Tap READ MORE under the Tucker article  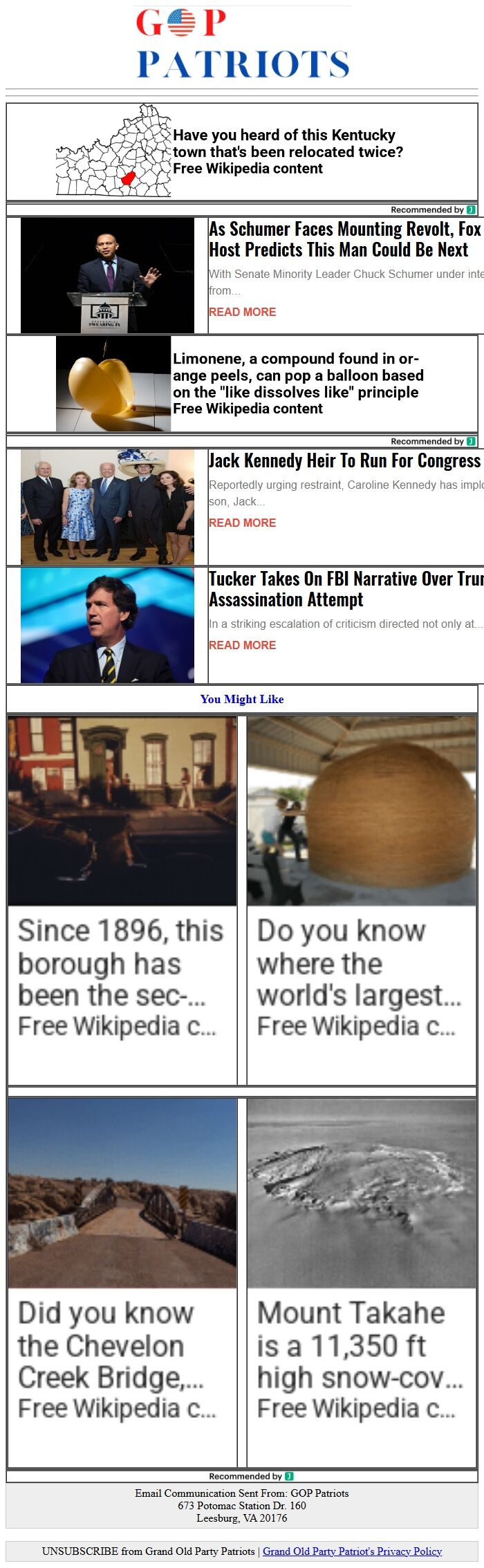pyautogui.click(x=242, y=645)
